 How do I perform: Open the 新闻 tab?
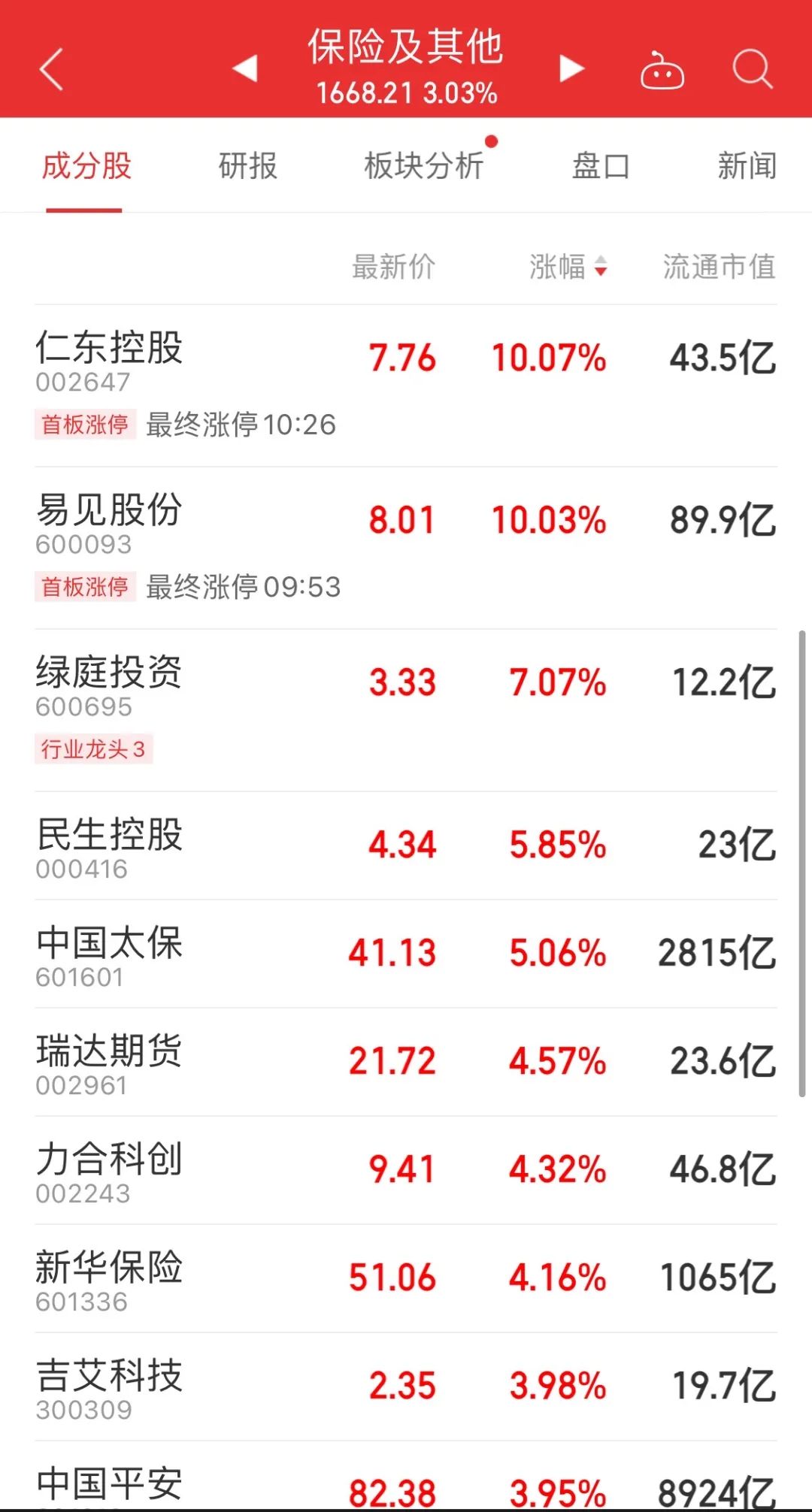(x=747, y=166)
